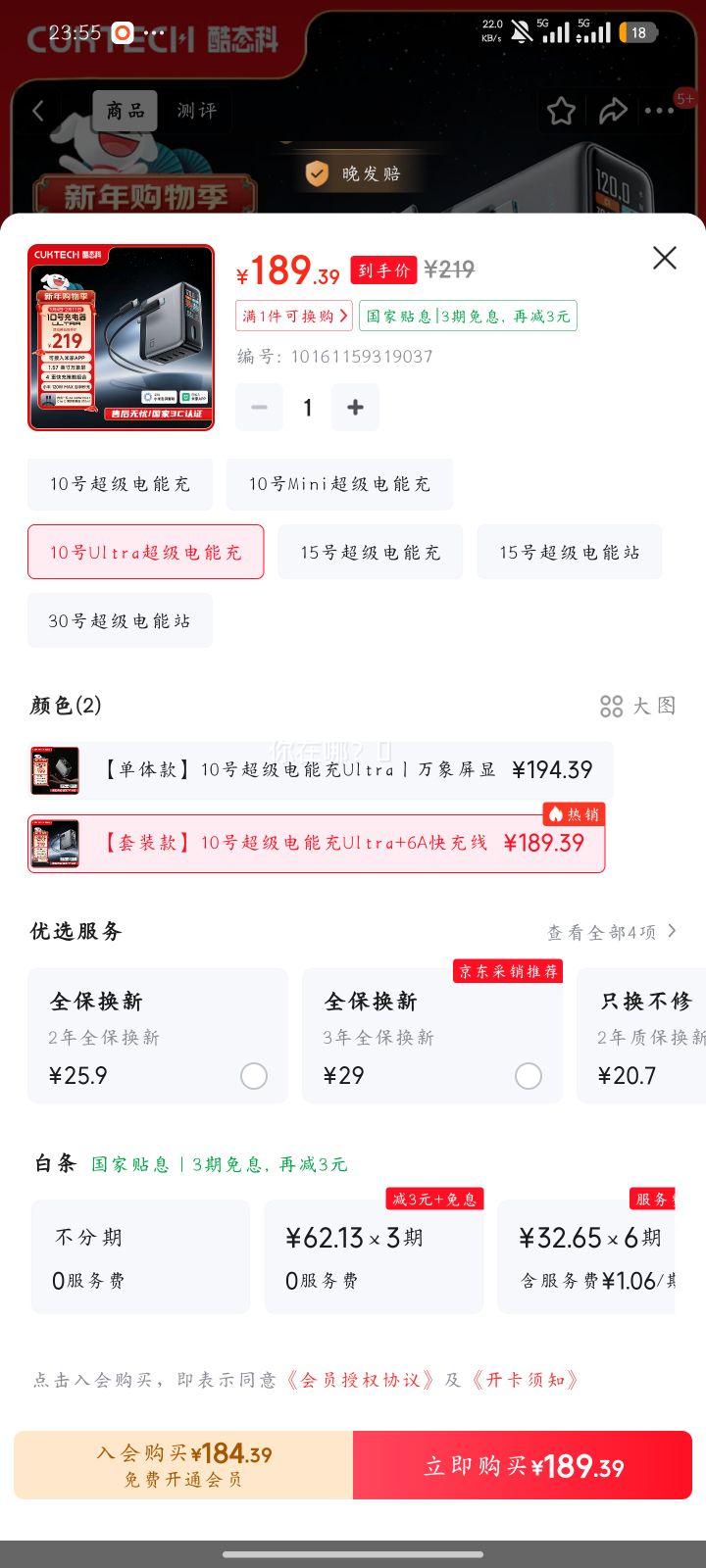Open 满1件可换购 promotion details
Viewport: 706px width, 1568px height.
293,317
